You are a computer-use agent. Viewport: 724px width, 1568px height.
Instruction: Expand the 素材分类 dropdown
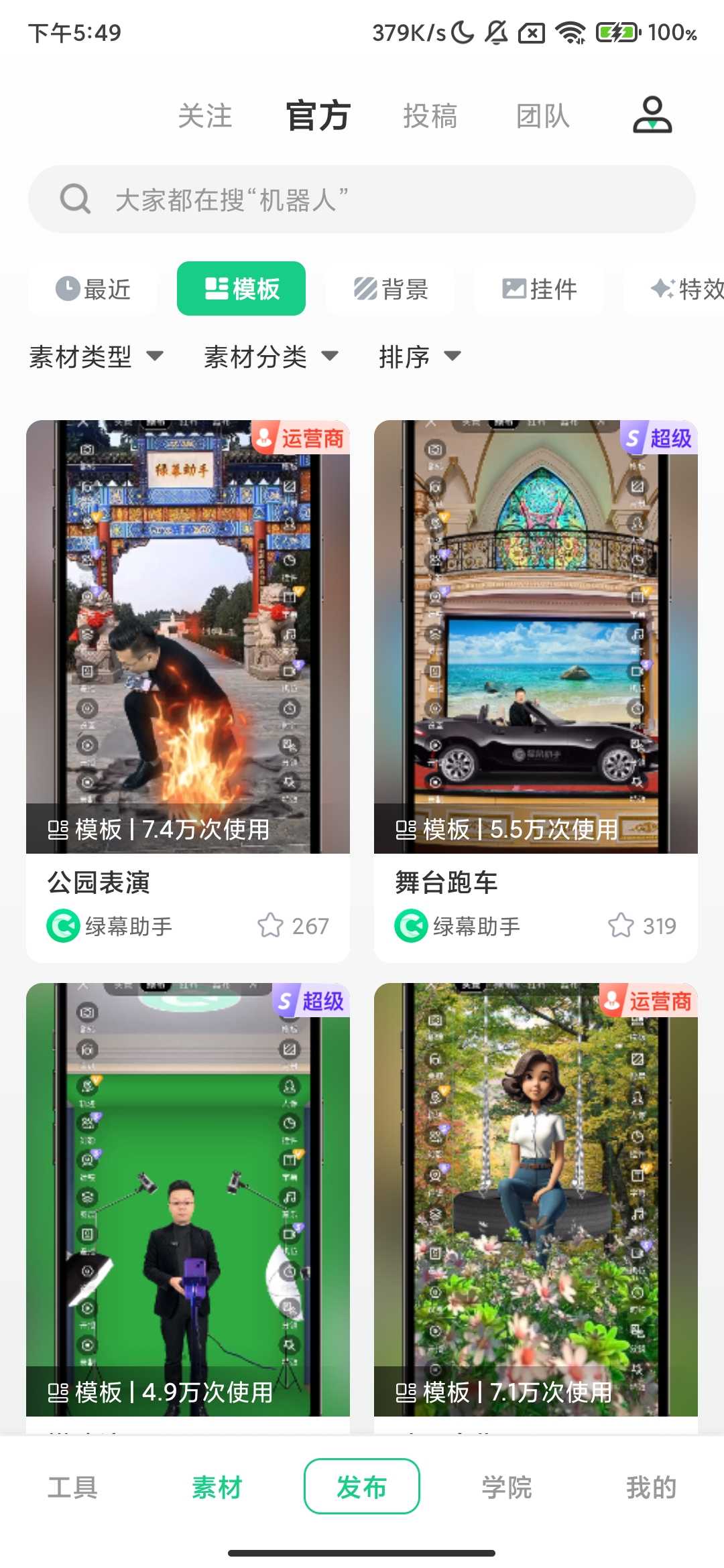click(271, 356)
